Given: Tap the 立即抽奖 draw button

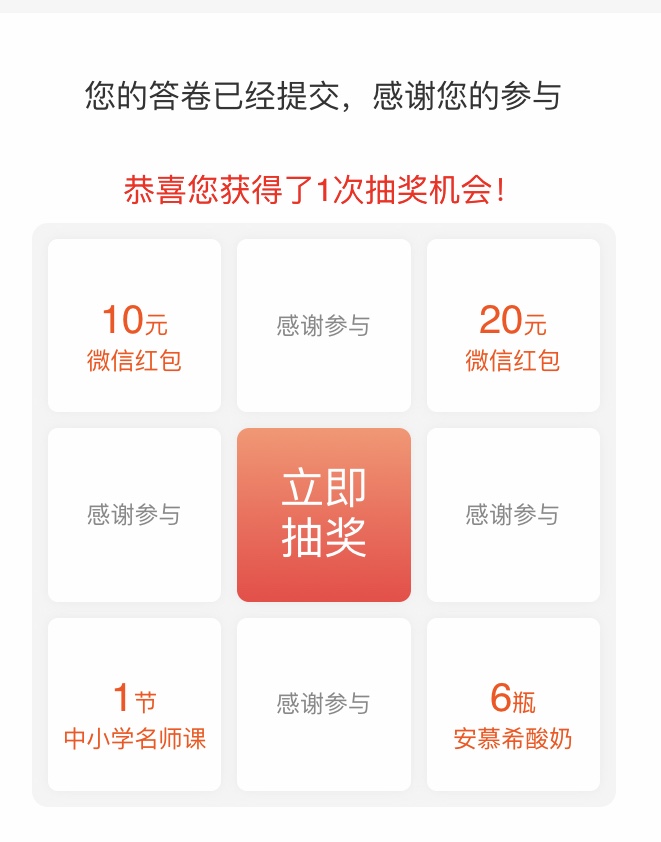Looking at the screenshot, I should click(x=323, y=515).
